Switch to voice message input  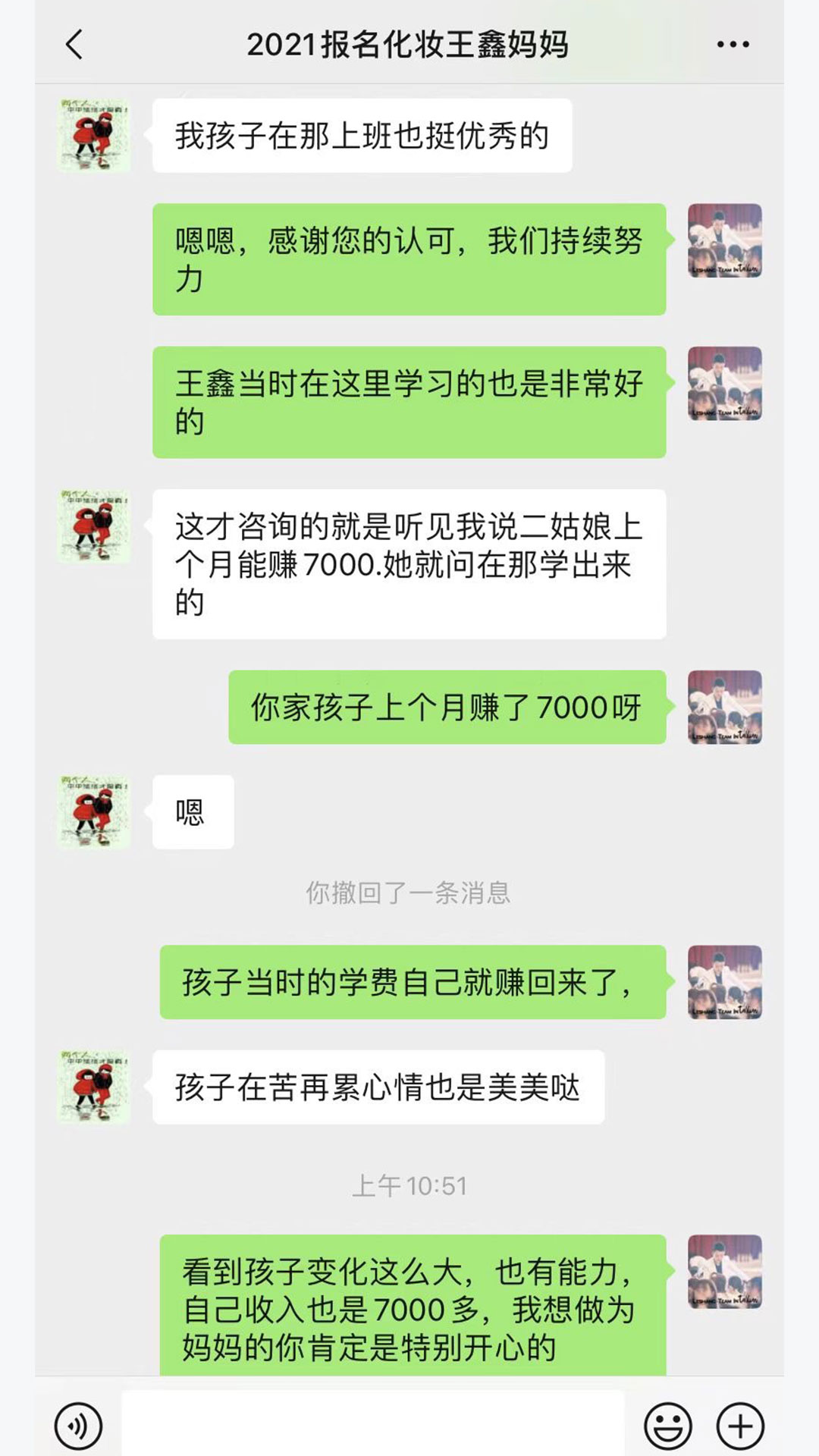tap(78, 1426)
